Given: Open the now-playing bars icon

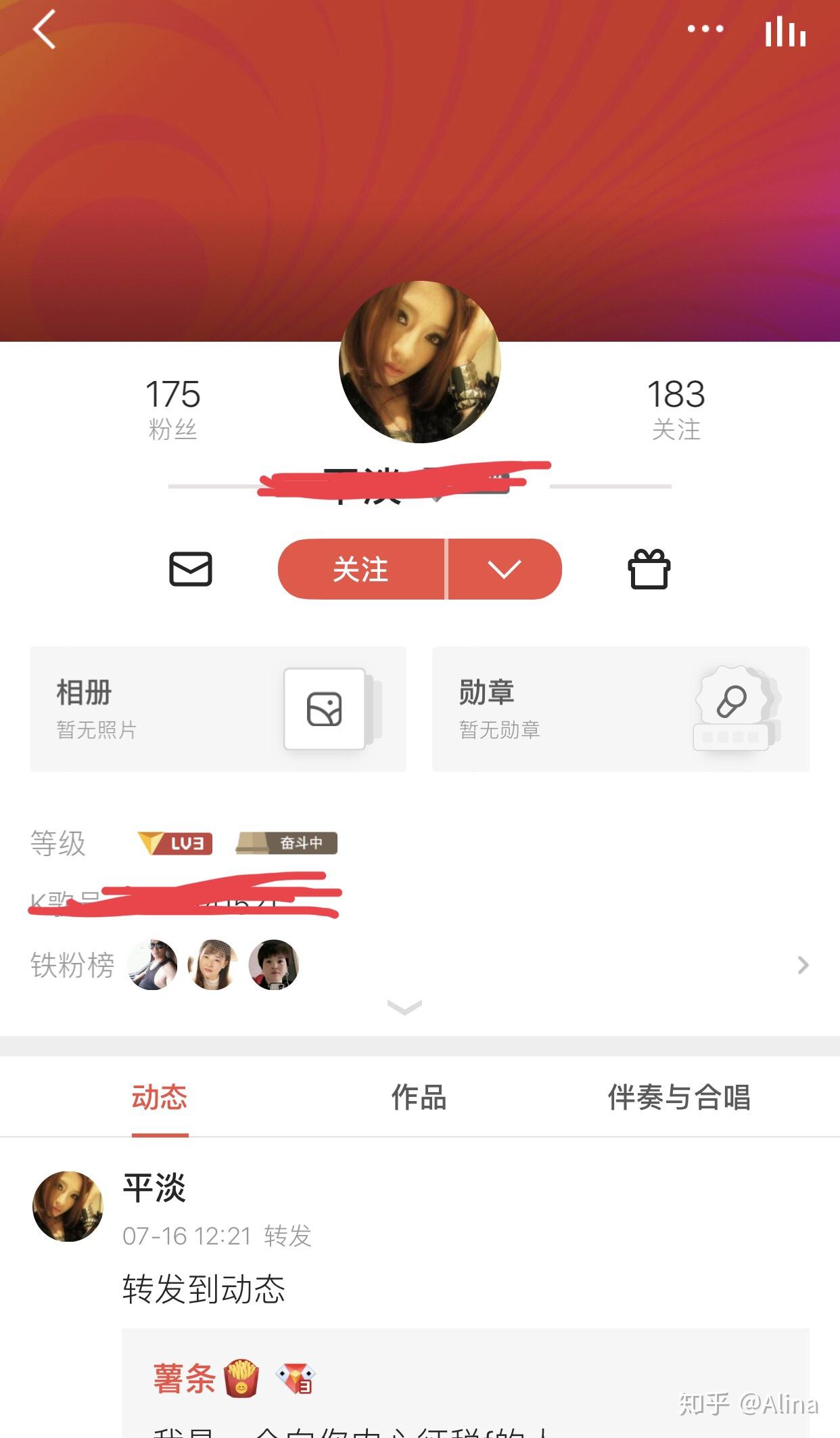Looking at the screenshot, I should click(785, 32).
